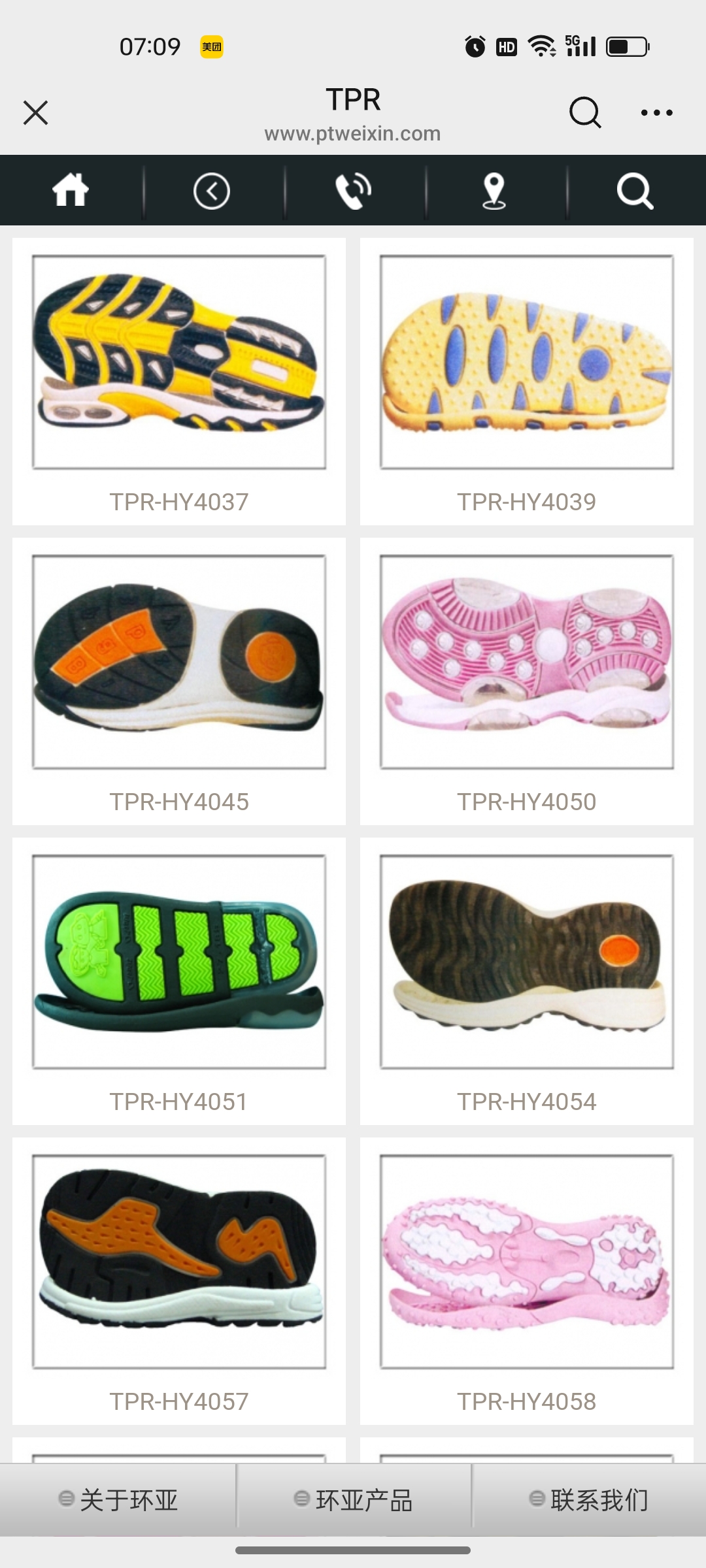View the TPR-HY4058 product
Viewport: 706px width, 1568px height.
pyautogui.click(x=527, y=1281)
